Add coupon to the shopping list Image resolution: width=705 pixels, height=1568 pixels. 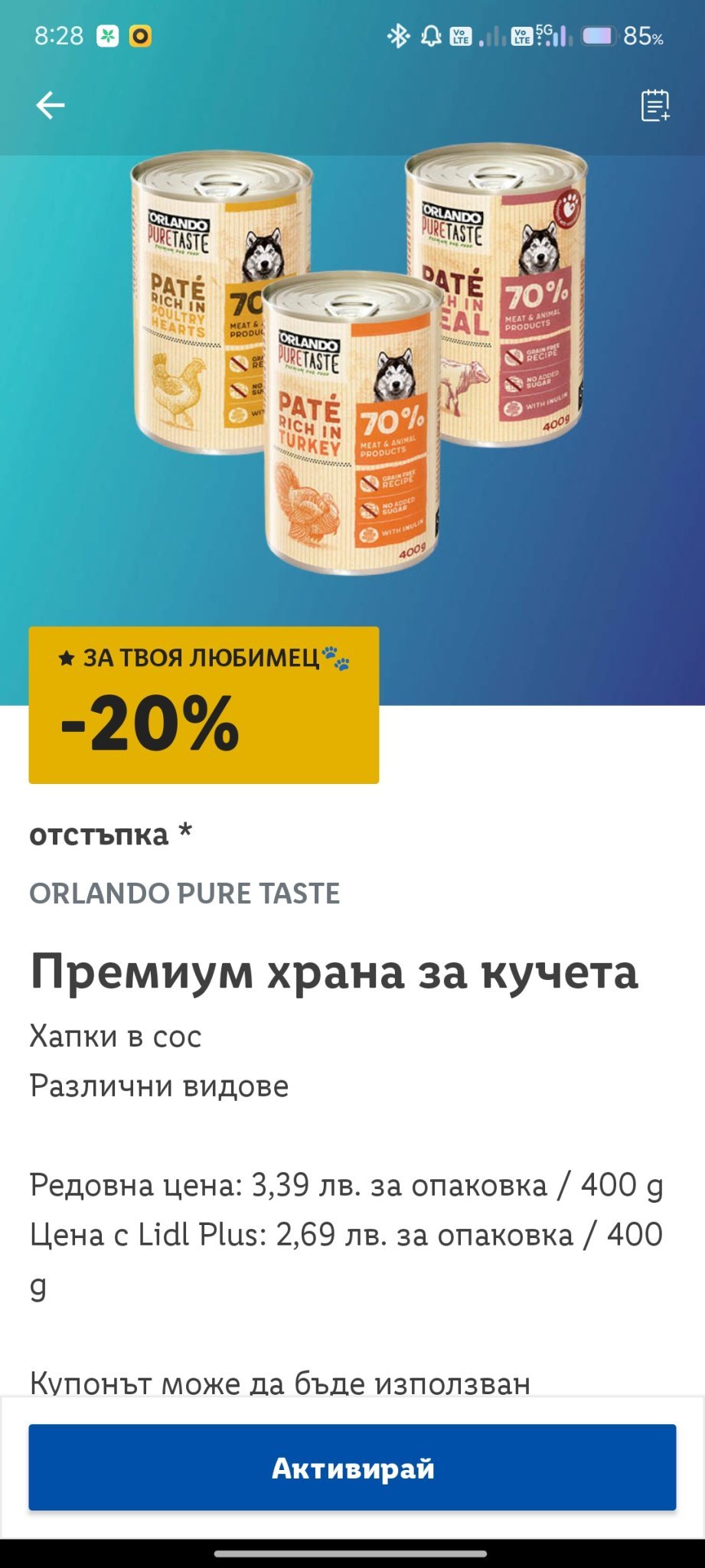pos(655,106)
